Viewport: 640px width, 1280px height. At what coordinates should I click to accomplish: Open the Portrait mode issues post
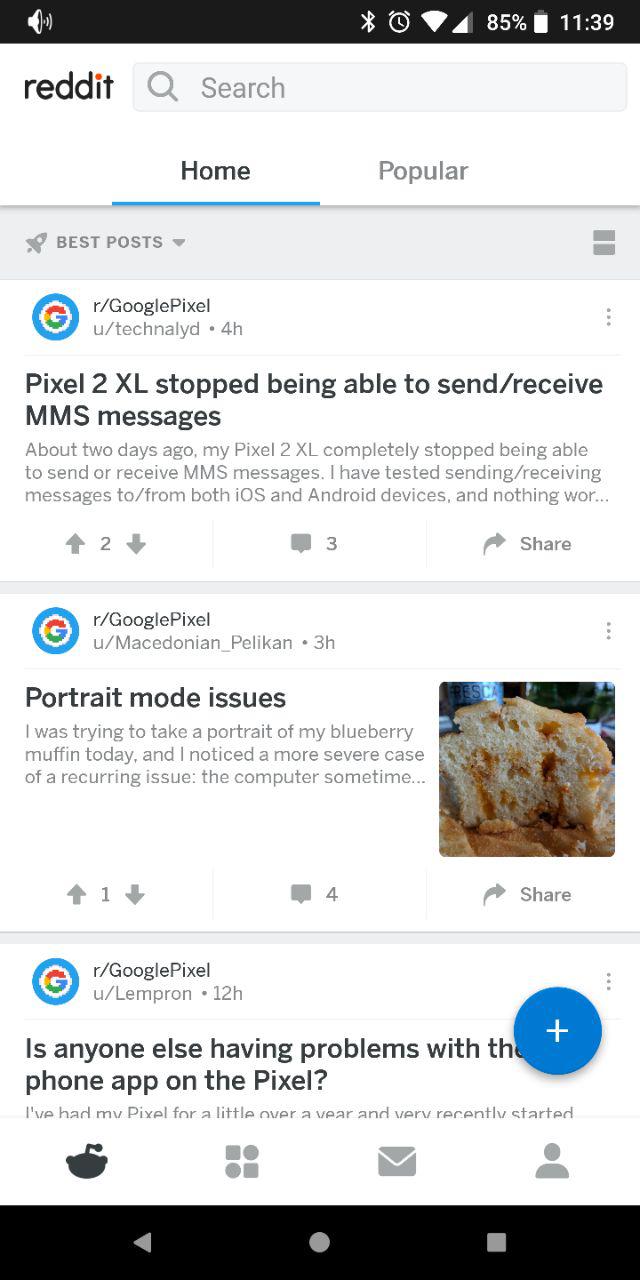(x=156, y=697)
